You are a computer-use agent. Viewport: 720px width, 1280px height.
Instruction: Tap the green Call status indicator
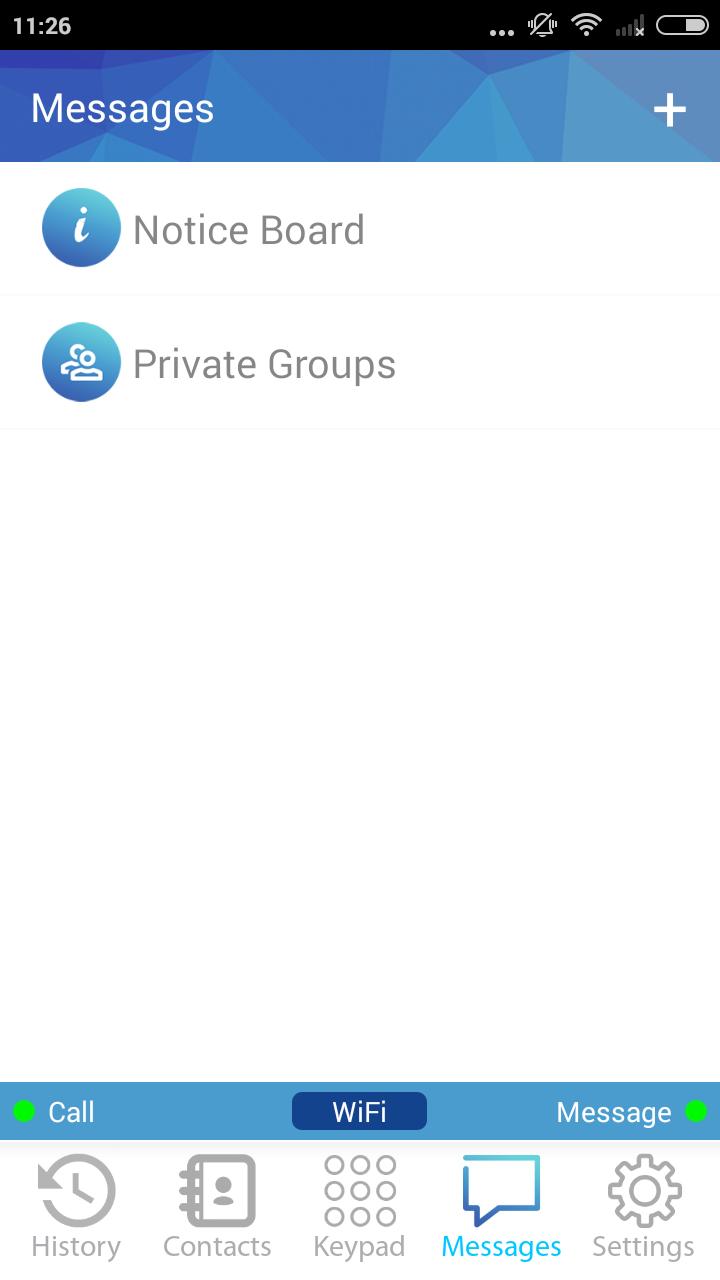click(21, 1111)
